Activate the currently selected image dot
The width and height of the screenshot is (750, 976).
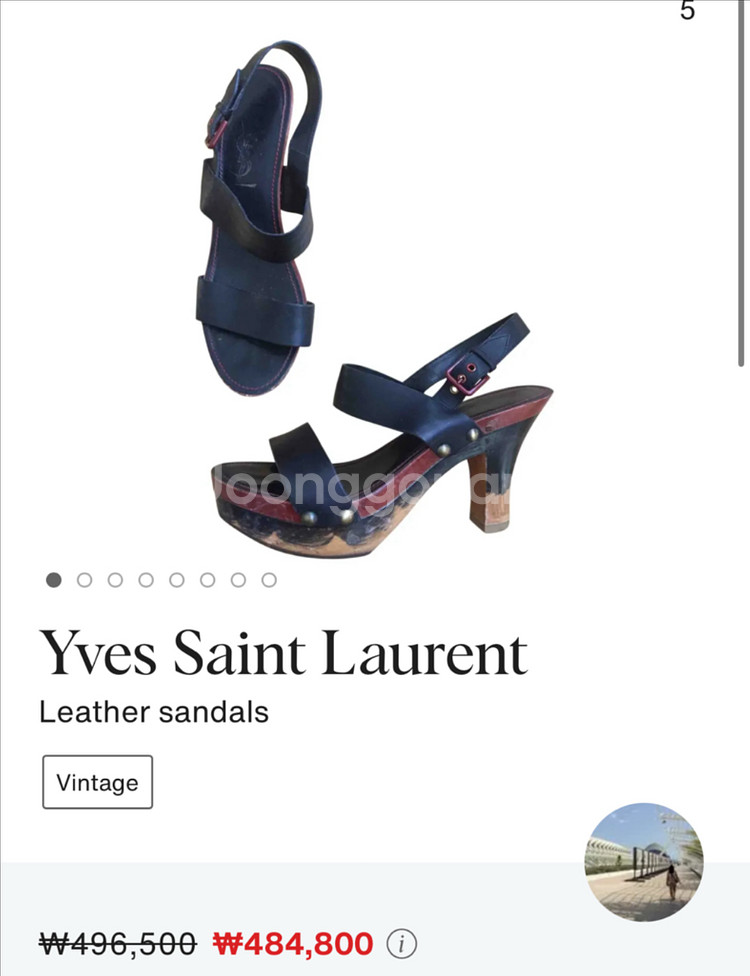52,578
